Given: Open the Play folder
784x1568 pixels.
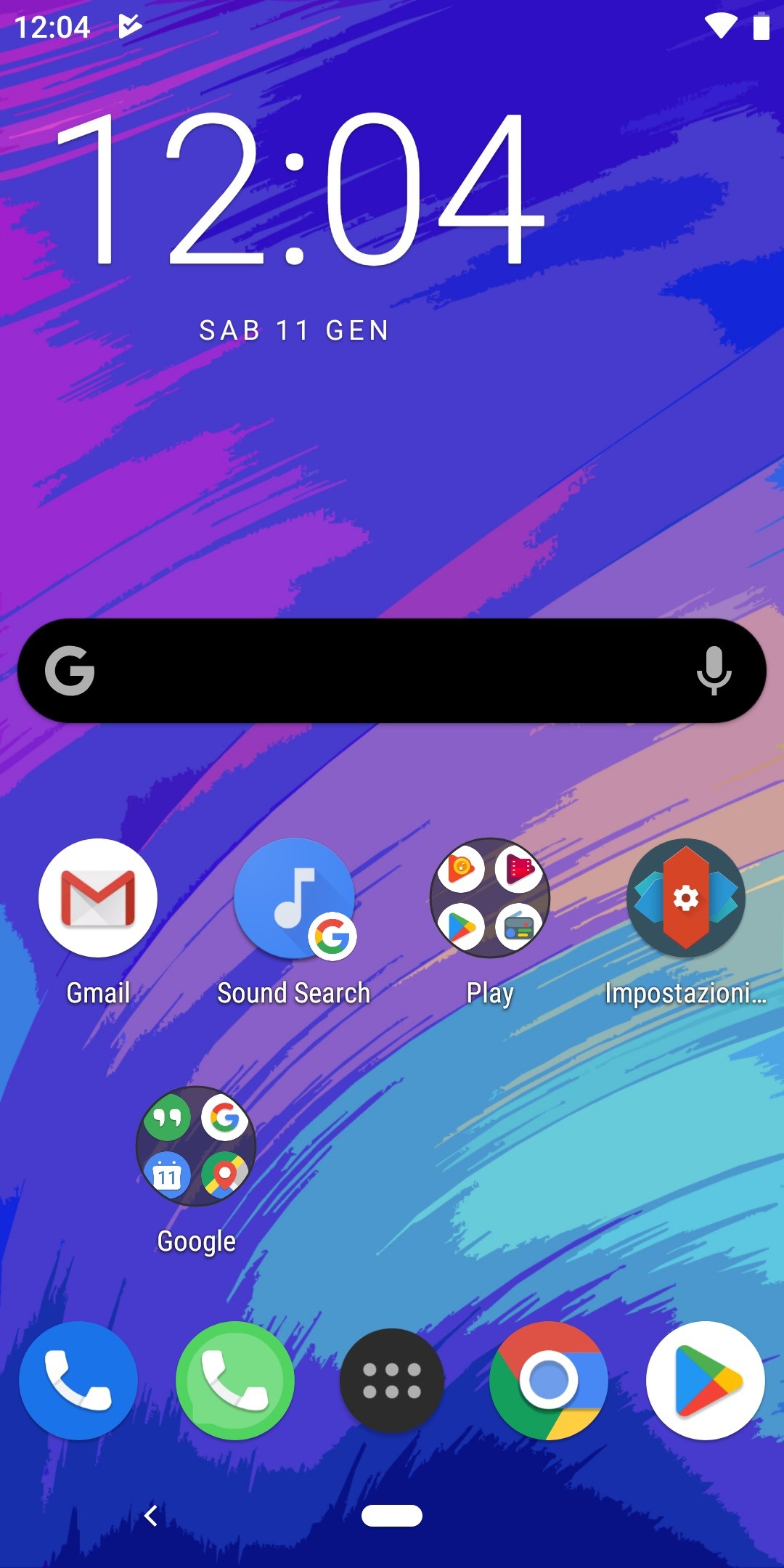Looking at the screenshot, I should 490,898.
